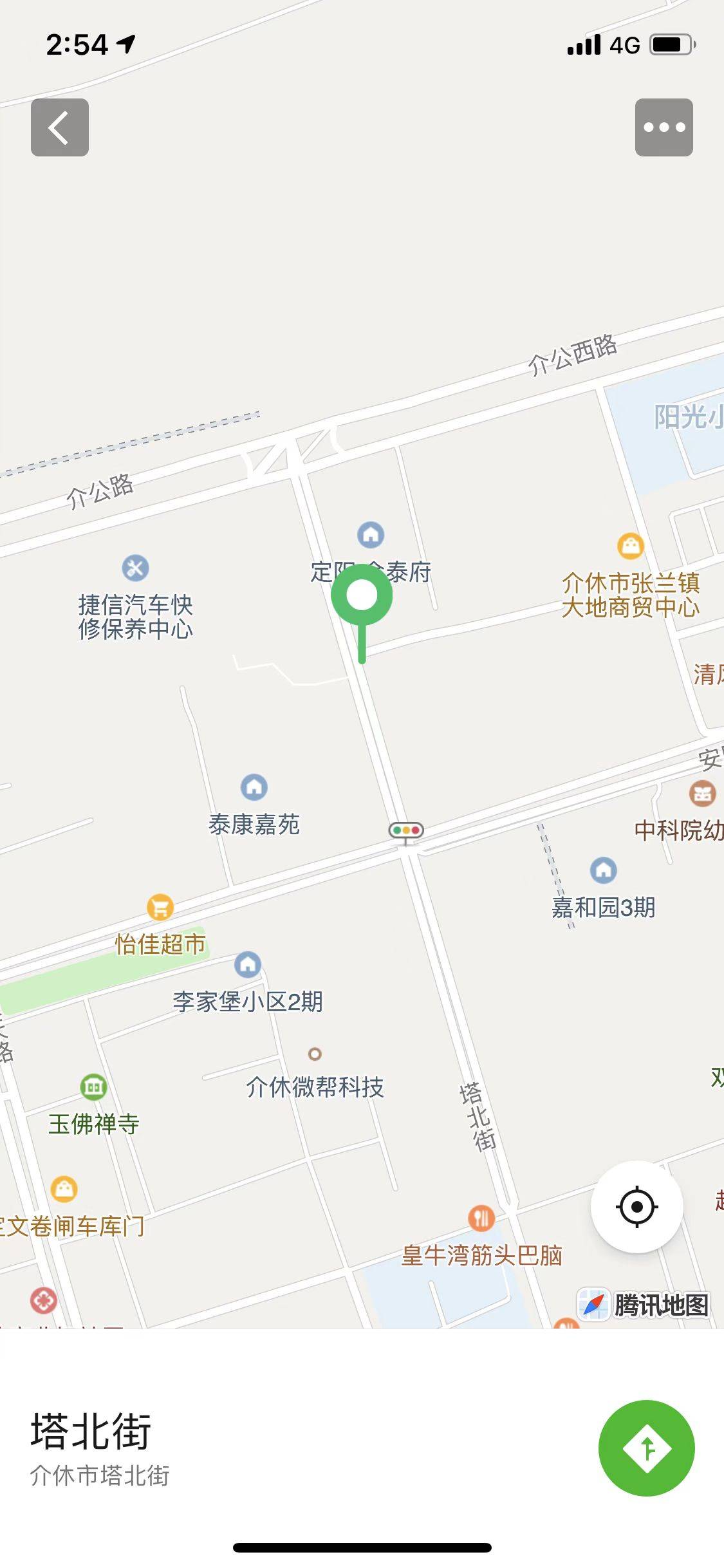Image resolution: width=724 pixels, height=1568 pixels.
Task: Select the 泰康嘉苑 marker on the map
Action: click(254, 787)
